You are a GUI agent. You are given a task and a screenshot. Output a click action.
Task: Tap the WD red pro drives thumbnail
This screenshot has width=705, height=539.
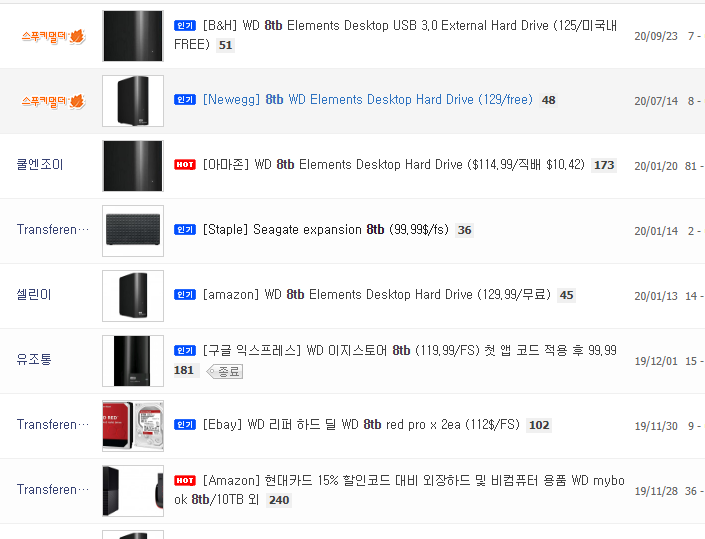tap(133, 426)
